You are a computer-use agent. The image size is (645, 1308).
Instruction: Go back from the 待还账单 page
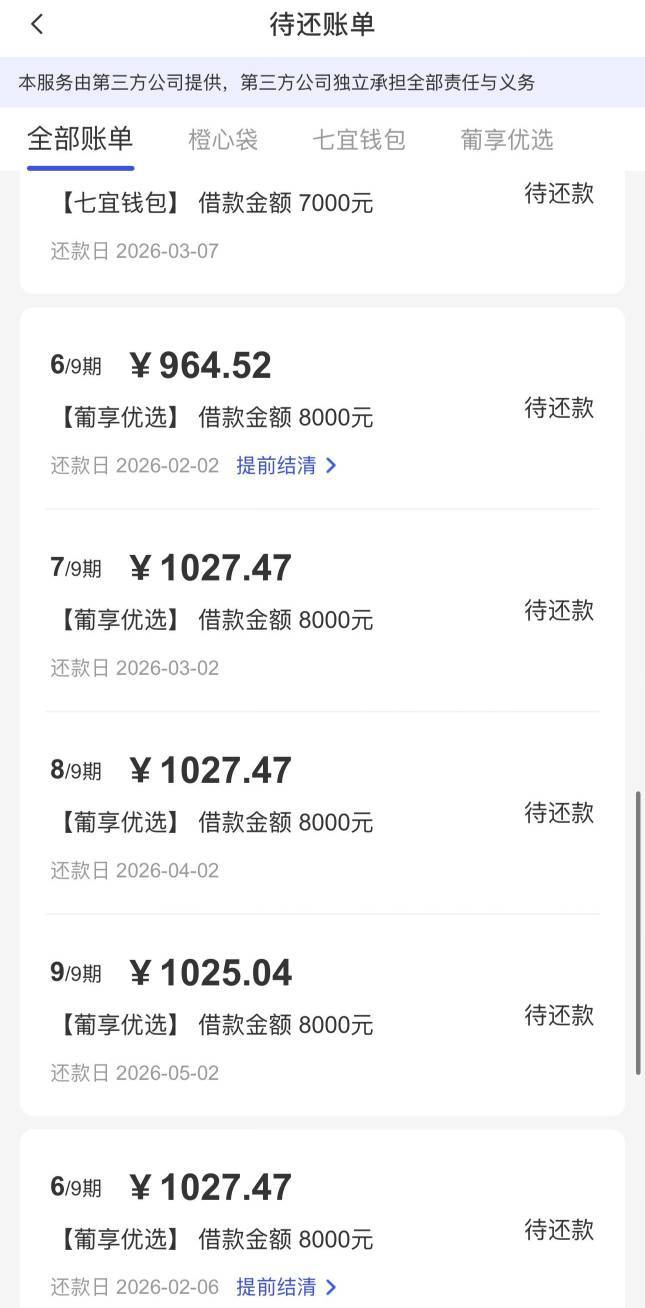(37, 25)
